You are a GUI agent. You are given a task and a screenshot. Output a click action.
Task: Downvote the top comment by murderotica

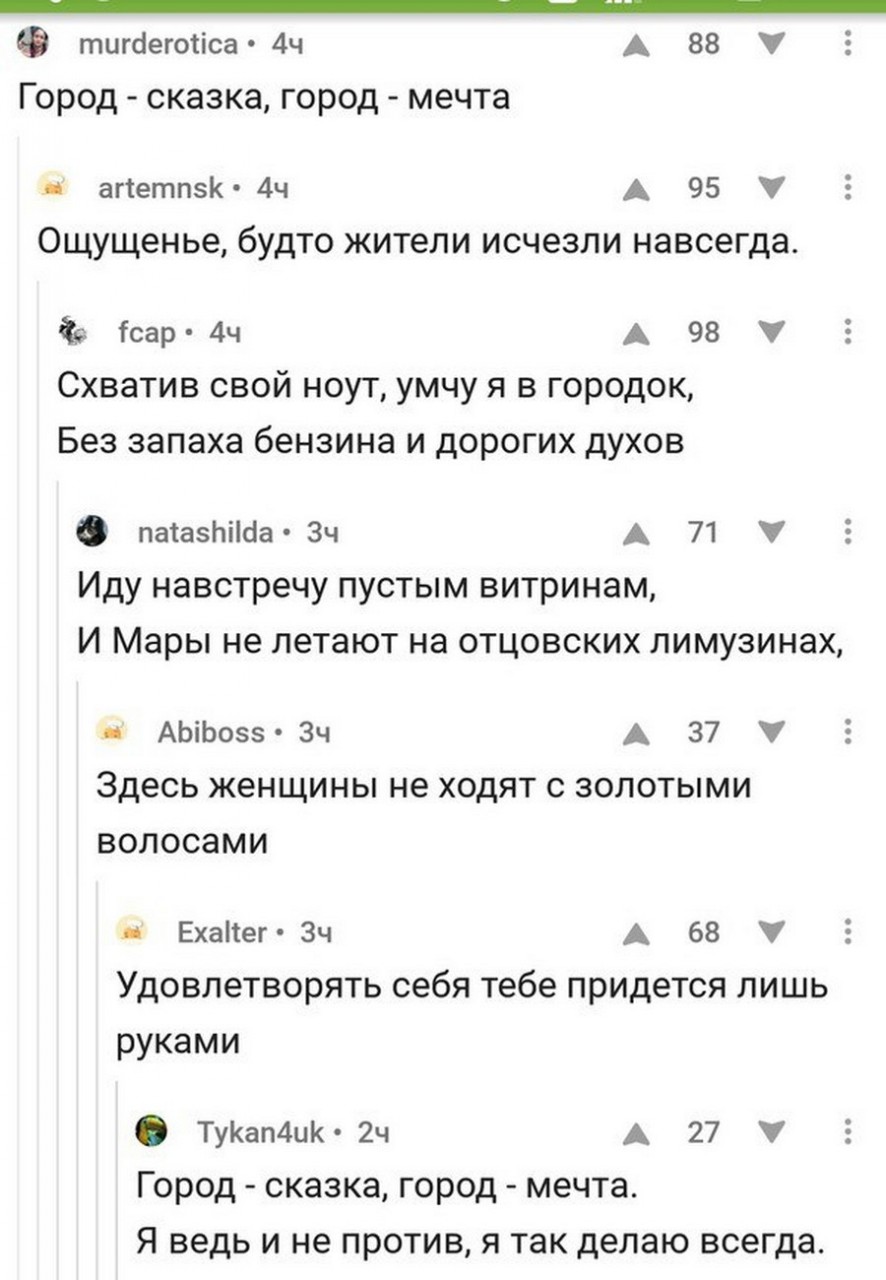click(769, 43)
